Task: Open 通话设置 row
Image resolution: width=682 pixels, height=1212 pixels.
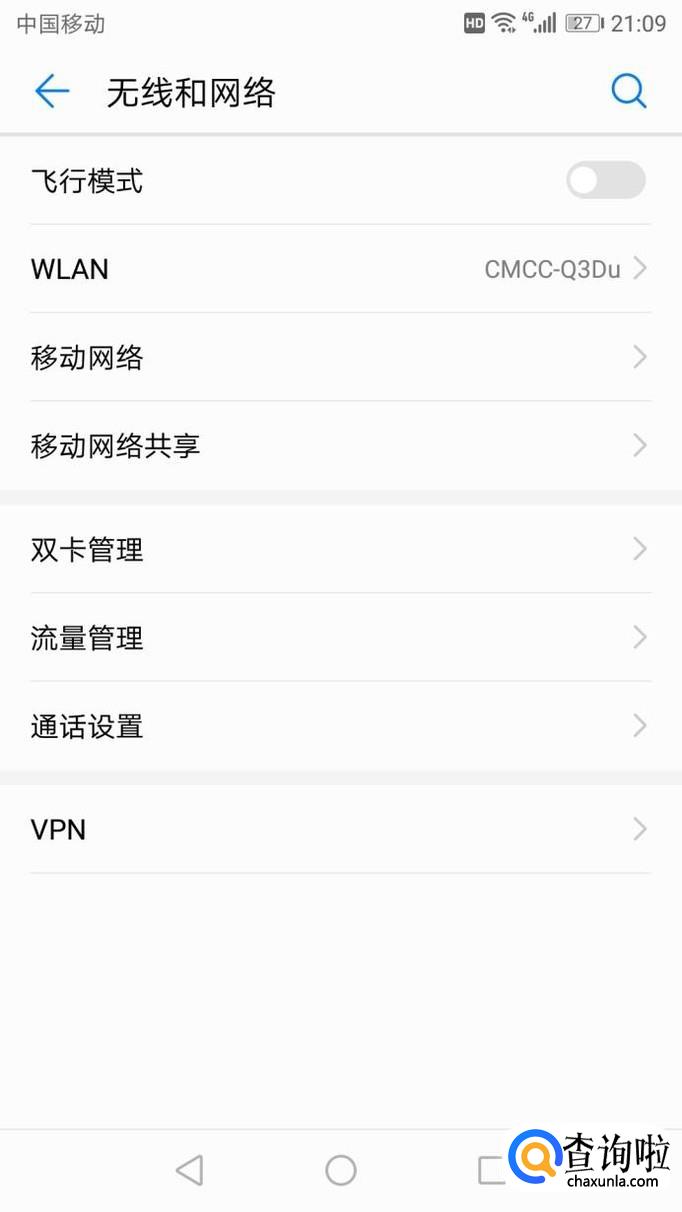Action: tap(340, 725)
